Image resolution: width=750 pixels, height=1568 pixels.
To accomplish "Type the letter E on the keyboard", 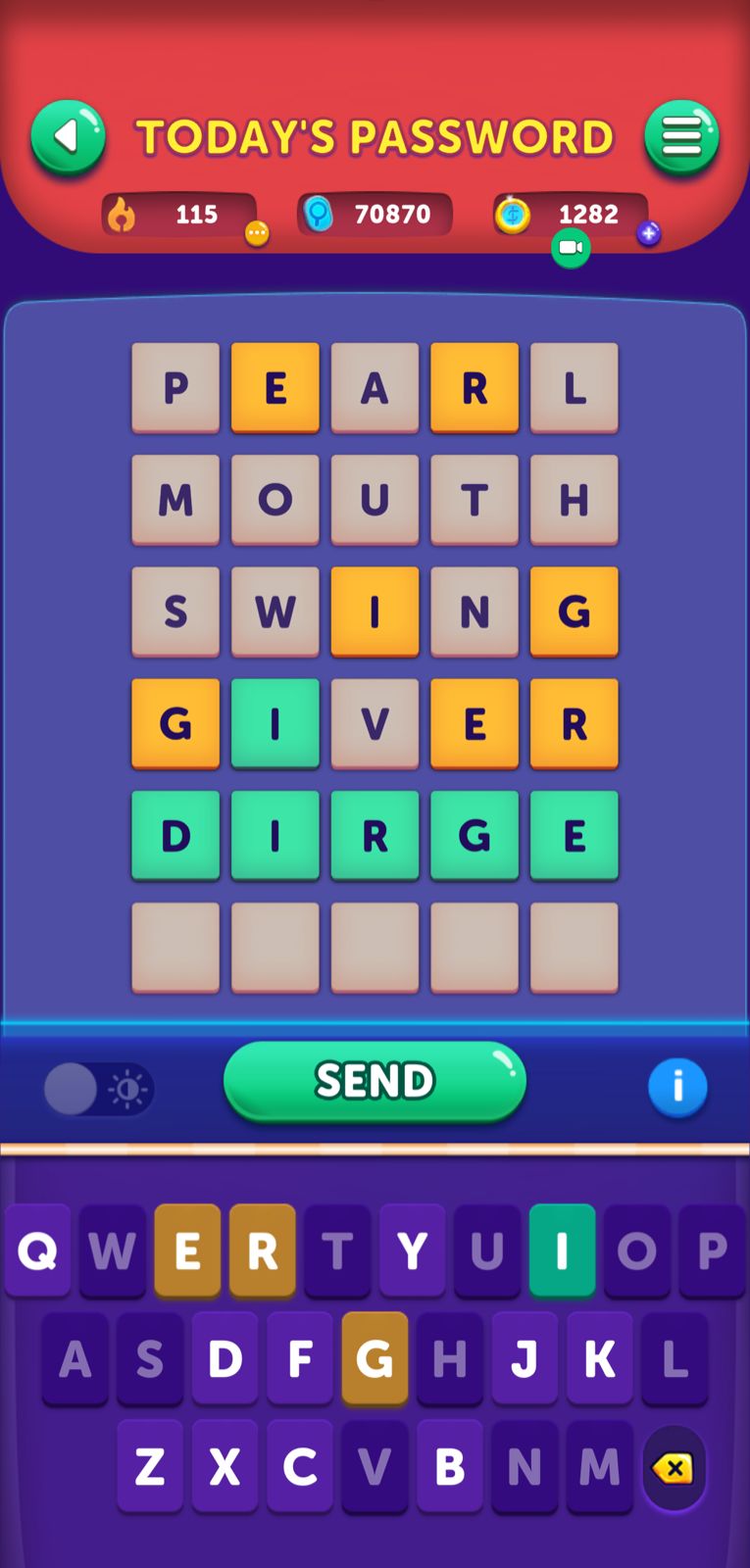I will coord(187,1250).
